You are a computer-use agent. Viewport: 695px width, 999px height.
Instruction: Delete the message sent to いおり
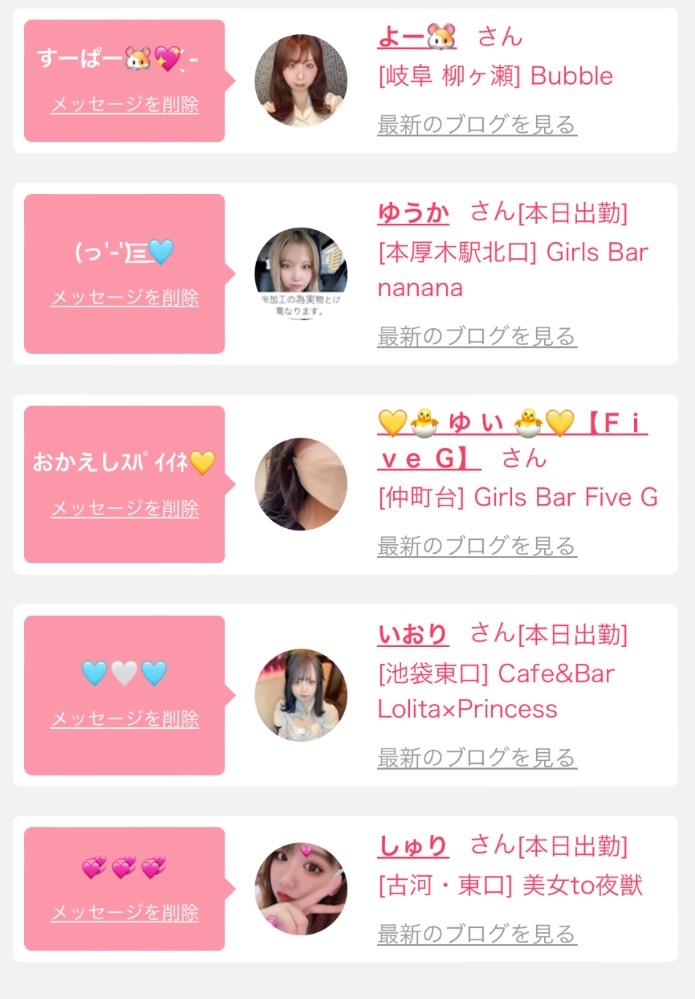pyautogui.click(x=124, y=719)
